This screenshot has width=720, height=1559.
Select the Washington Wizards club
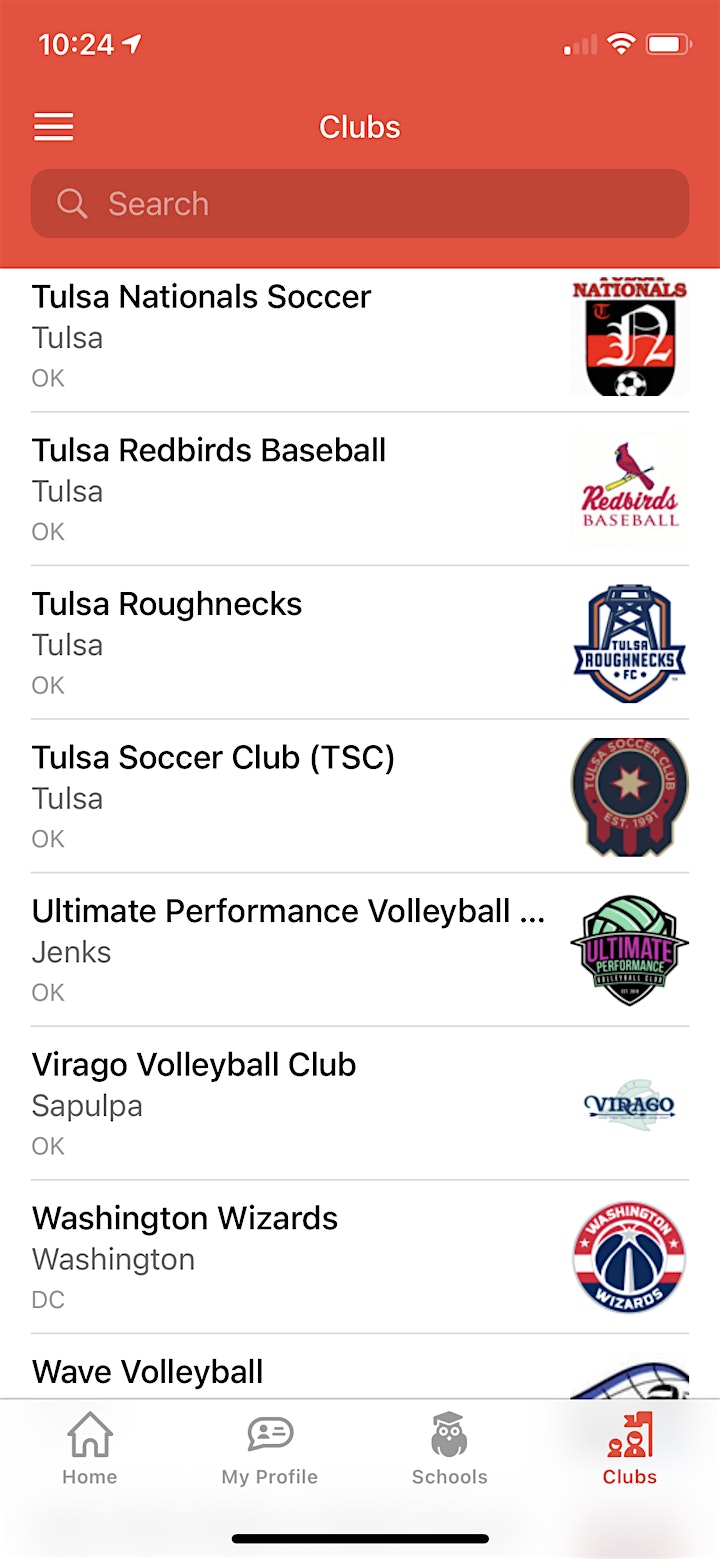tap(360, 1257)
